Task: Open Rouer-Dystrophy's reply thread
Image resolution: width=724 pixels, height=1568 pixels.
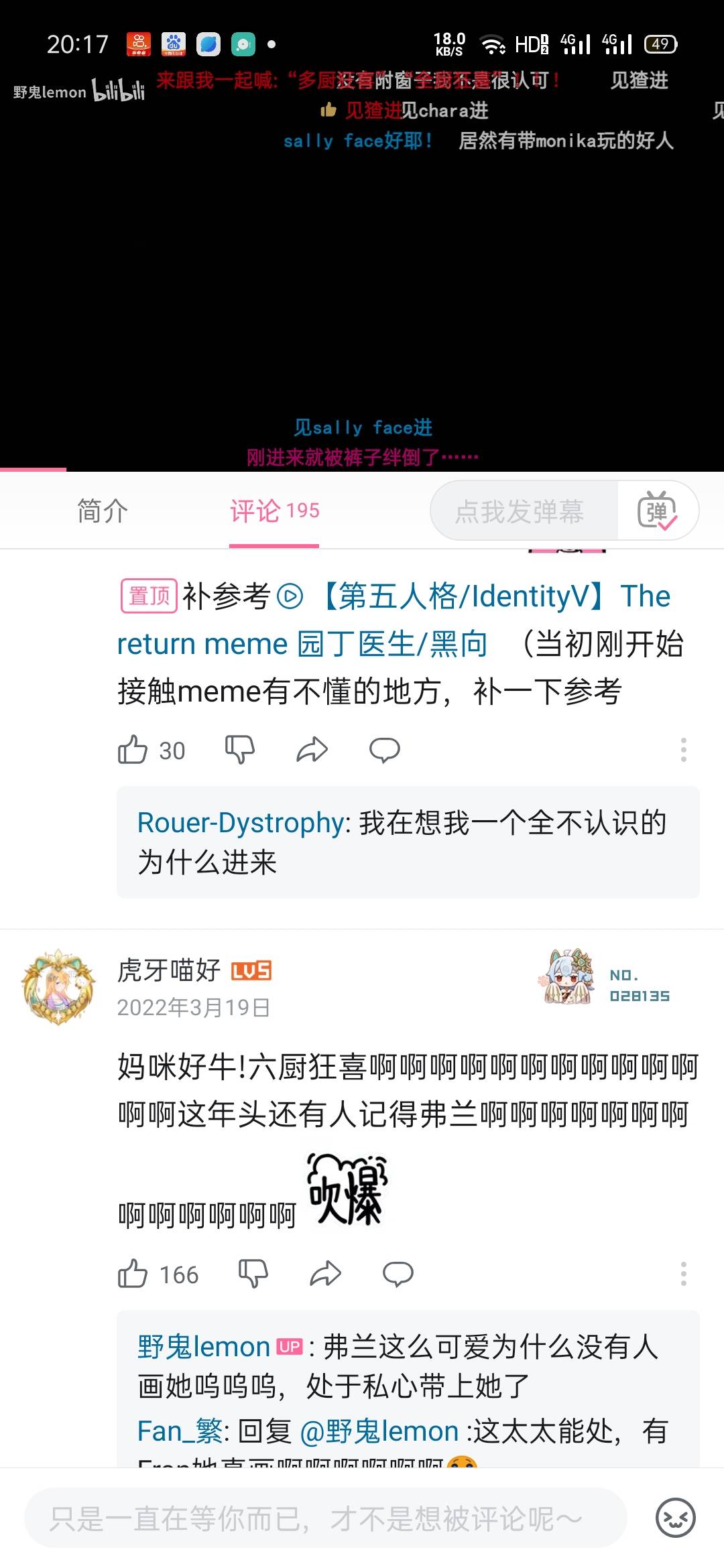Action: (408, 842)
